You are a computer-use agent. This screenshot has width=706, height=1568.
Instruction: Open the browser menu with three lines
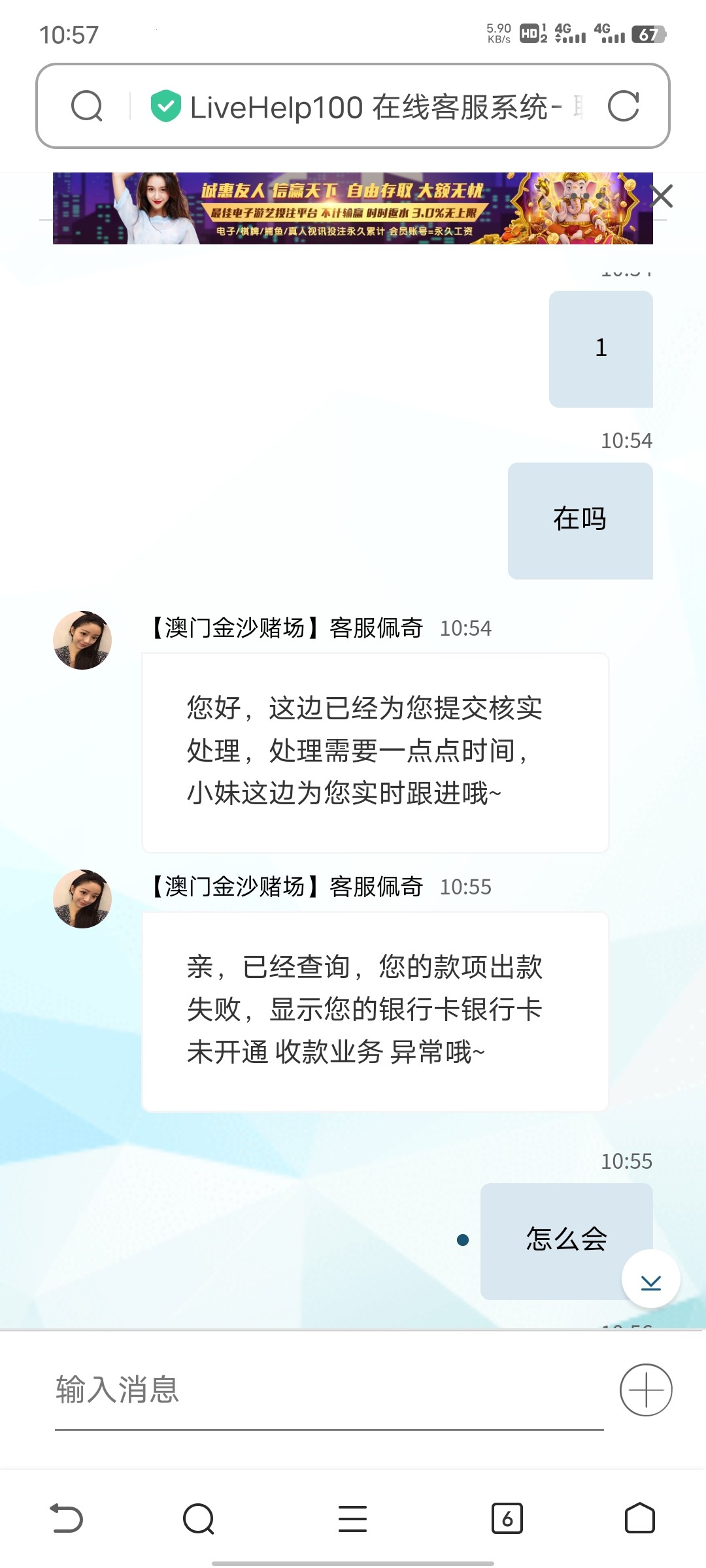(352, 1518)
